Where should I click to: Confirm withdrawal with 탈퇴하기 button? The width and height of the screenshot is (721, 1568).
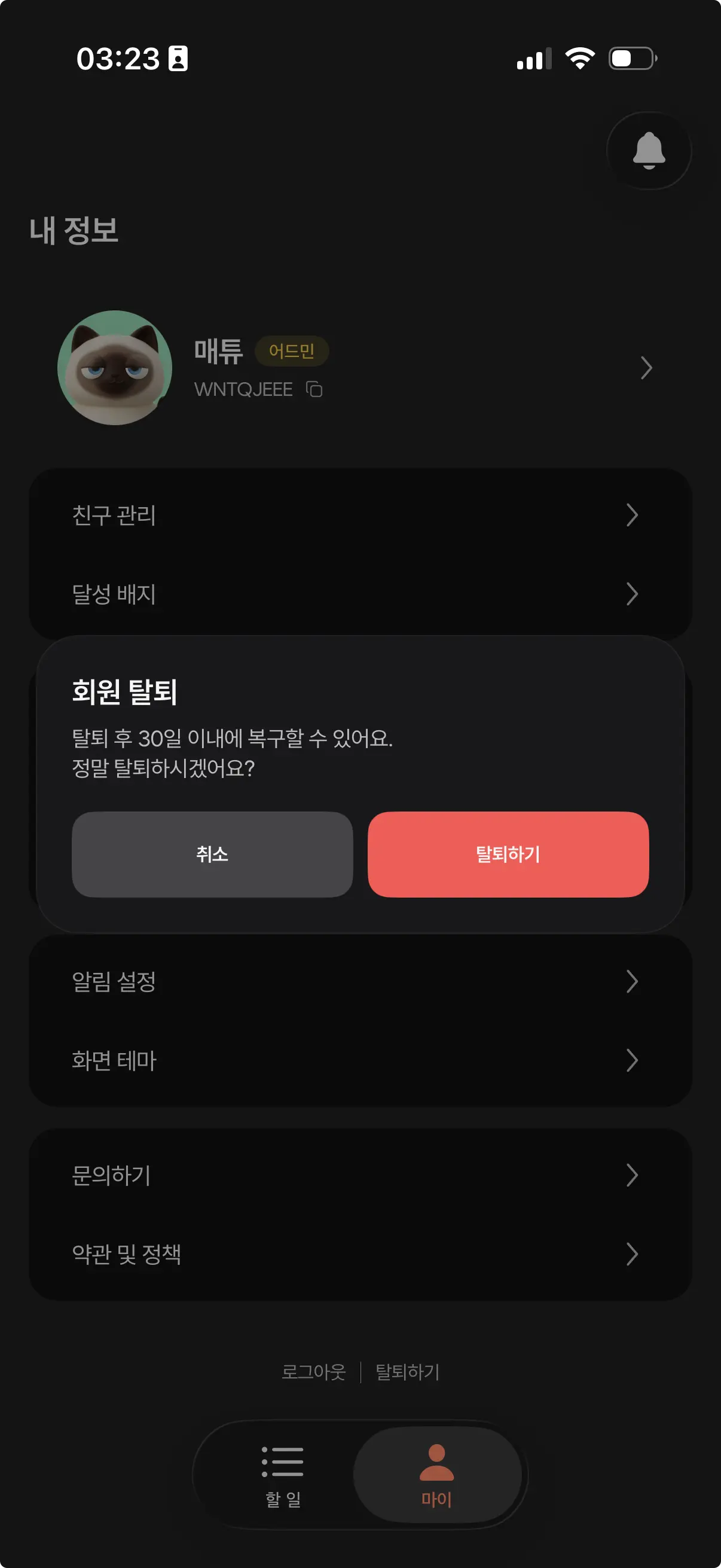tap(508, 855)
